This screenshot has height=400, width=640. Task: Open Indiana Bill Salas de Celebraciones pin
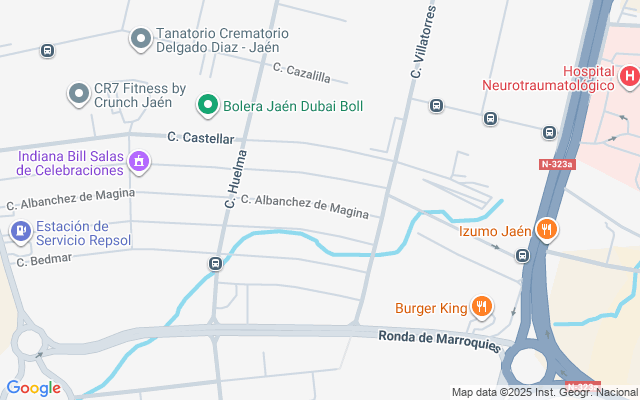139,160
